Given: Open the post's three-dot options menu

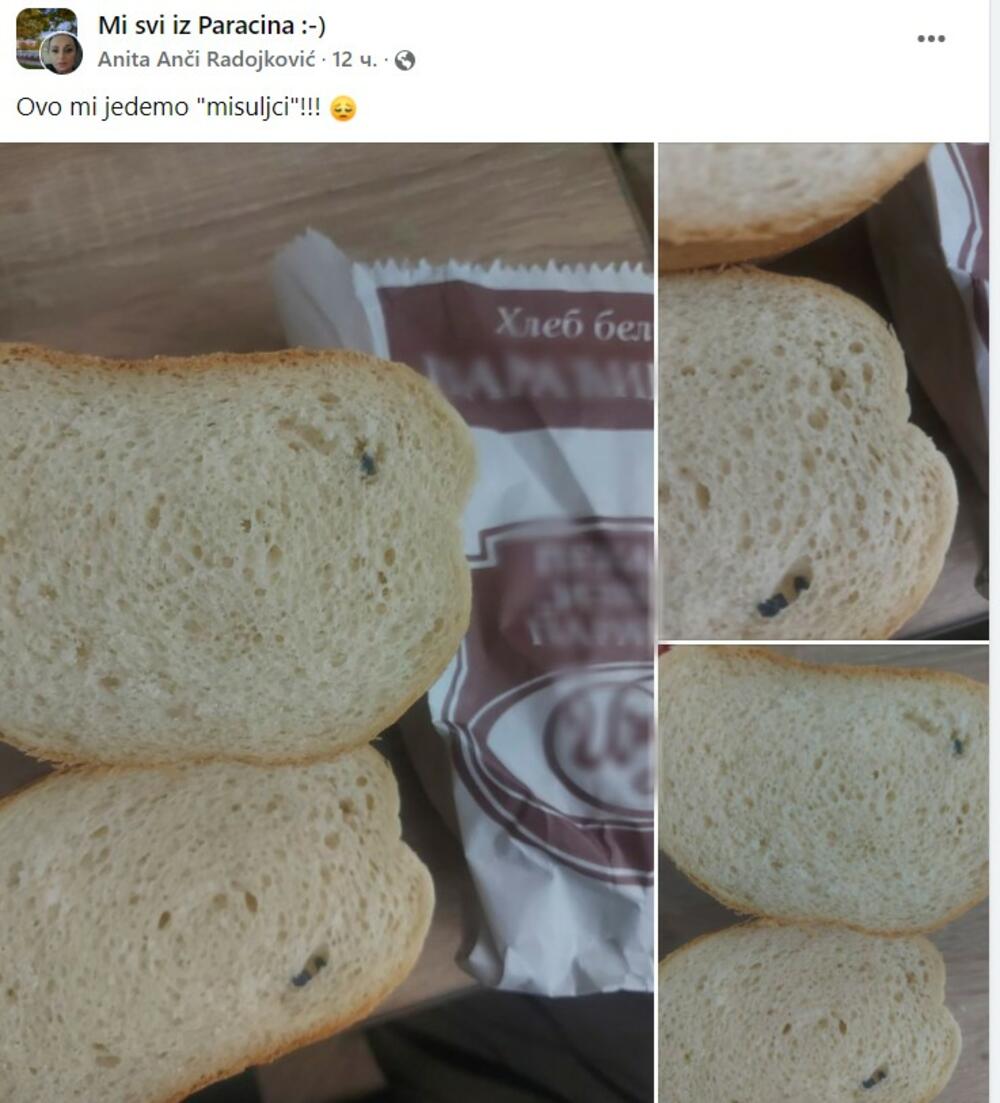Looking at the screenshot, I should (930, 39).
